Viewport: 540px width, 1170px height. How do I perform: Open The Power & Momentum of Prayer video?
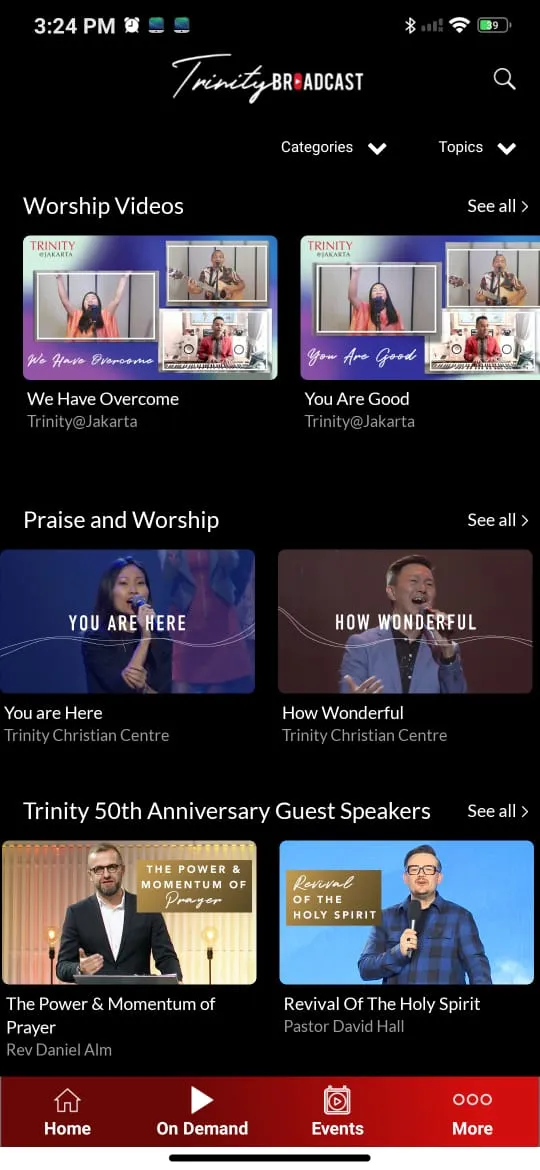pos(129,913)
